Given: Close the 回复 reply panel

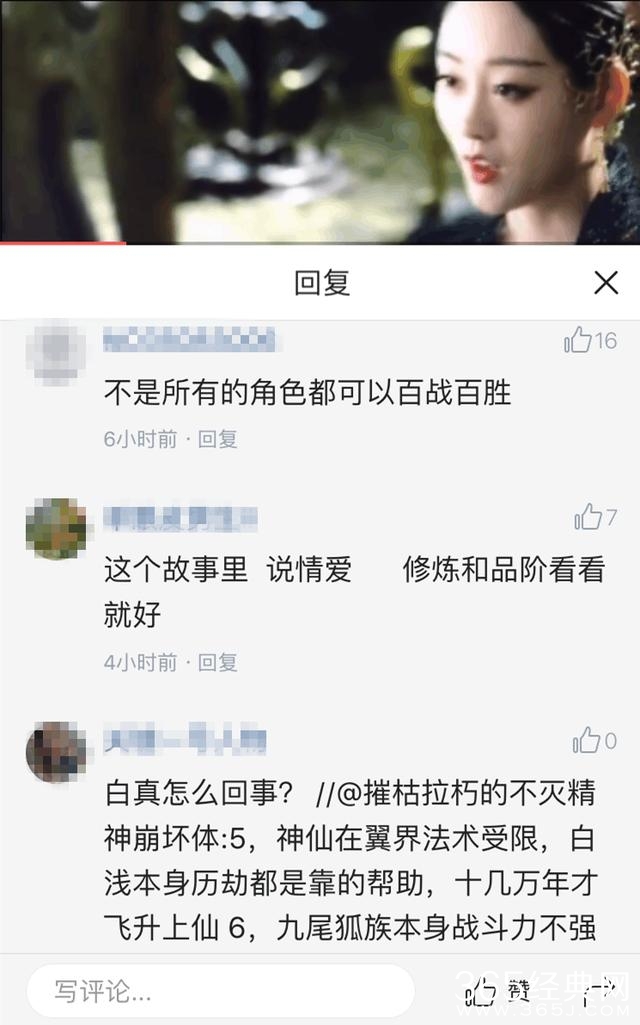Looking at the screenshot, I should point(606,283).
